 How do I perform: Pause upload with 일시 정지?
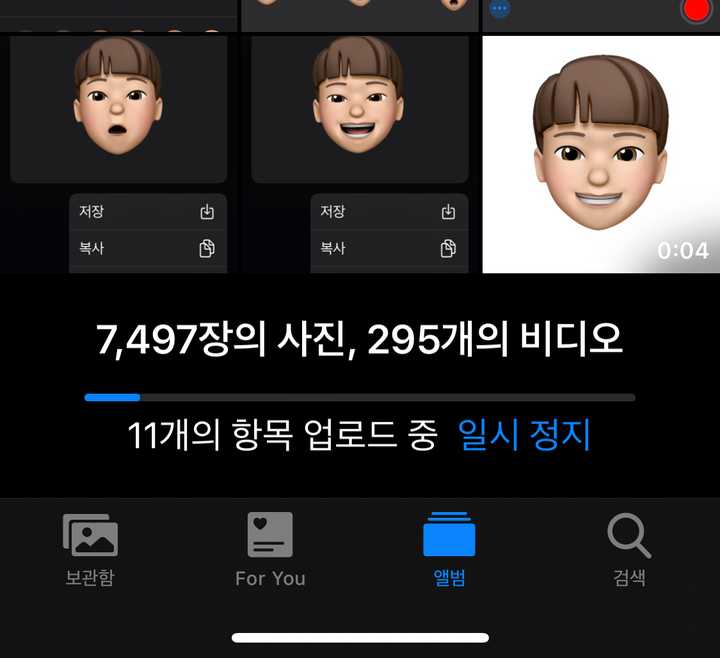click(x=524, y=435)
